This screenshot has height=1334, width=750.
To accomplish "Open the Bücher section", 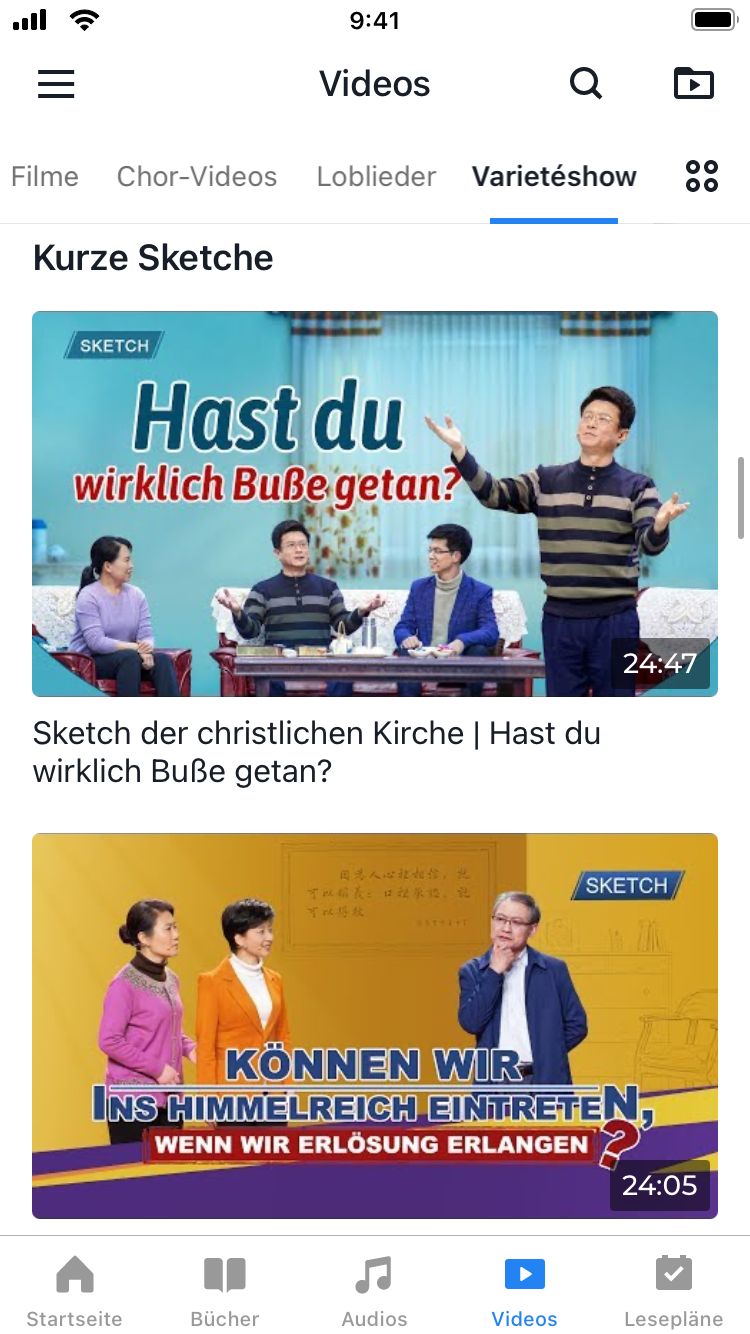I will (x=225, y=1290).
